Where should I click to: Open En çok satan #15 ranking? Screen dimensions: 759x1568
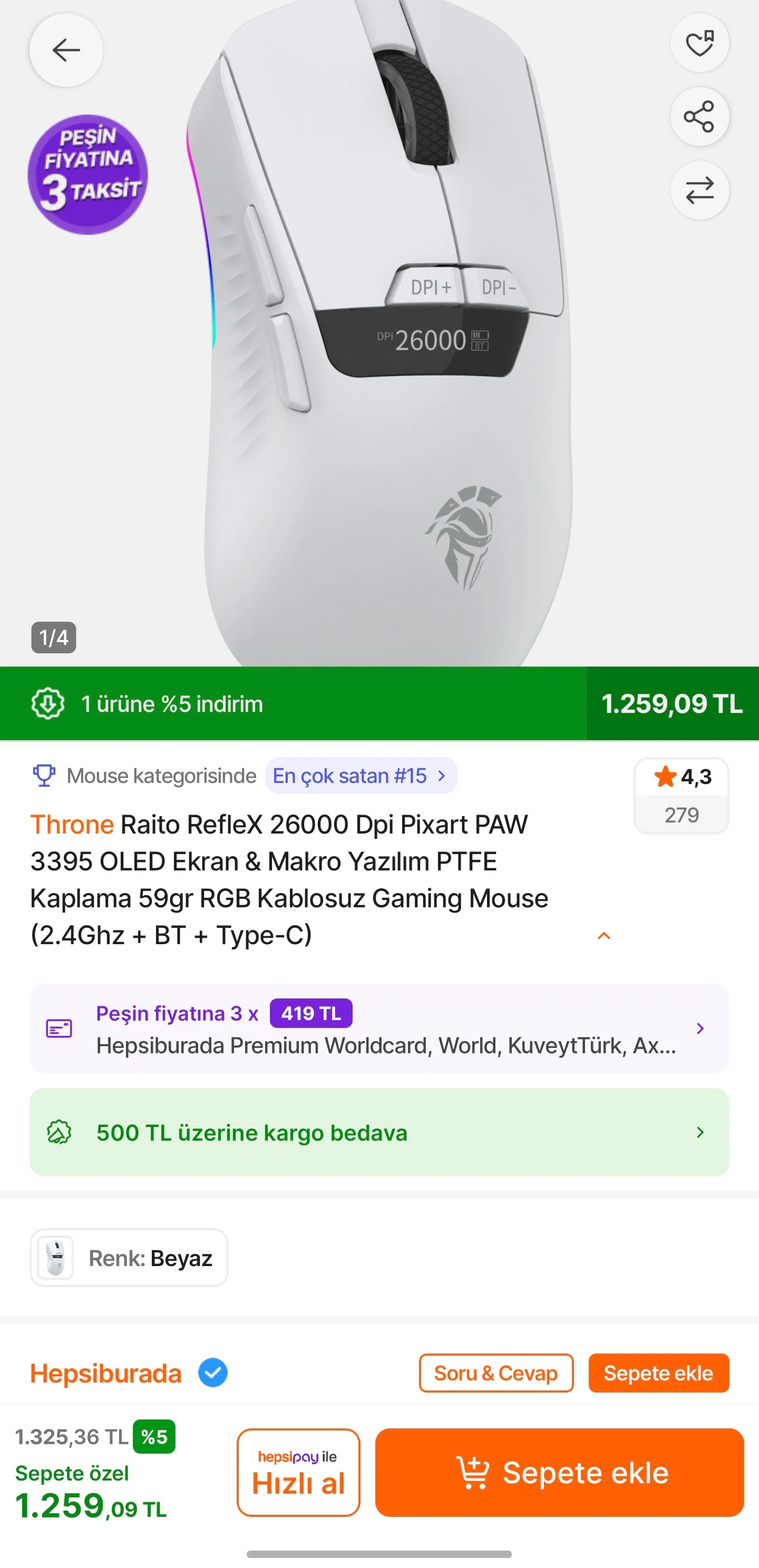(361, 776)
